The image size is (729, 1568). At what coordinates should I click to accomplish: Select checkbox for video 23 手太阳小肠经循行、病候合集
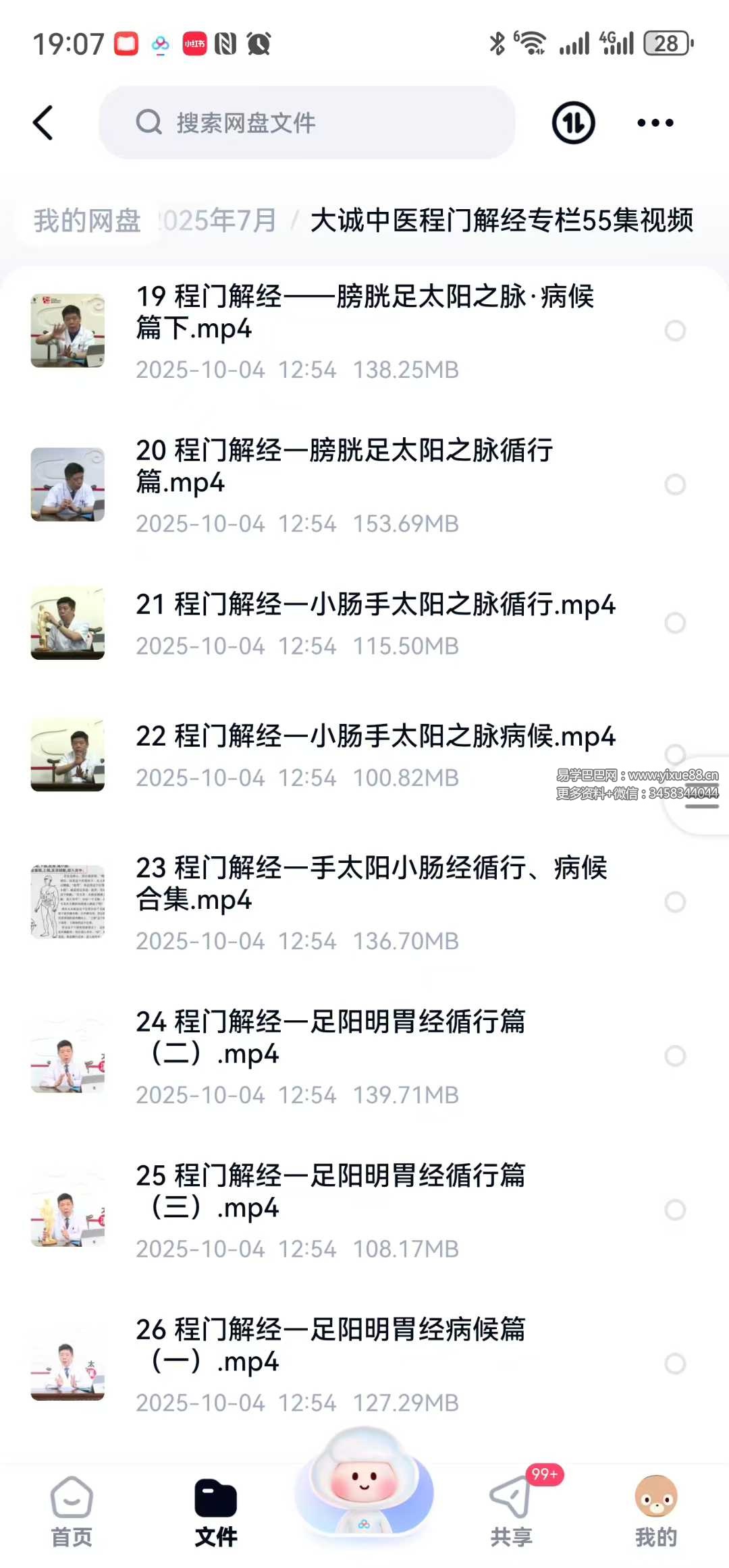pyautogui.click(x=675, y=902)
